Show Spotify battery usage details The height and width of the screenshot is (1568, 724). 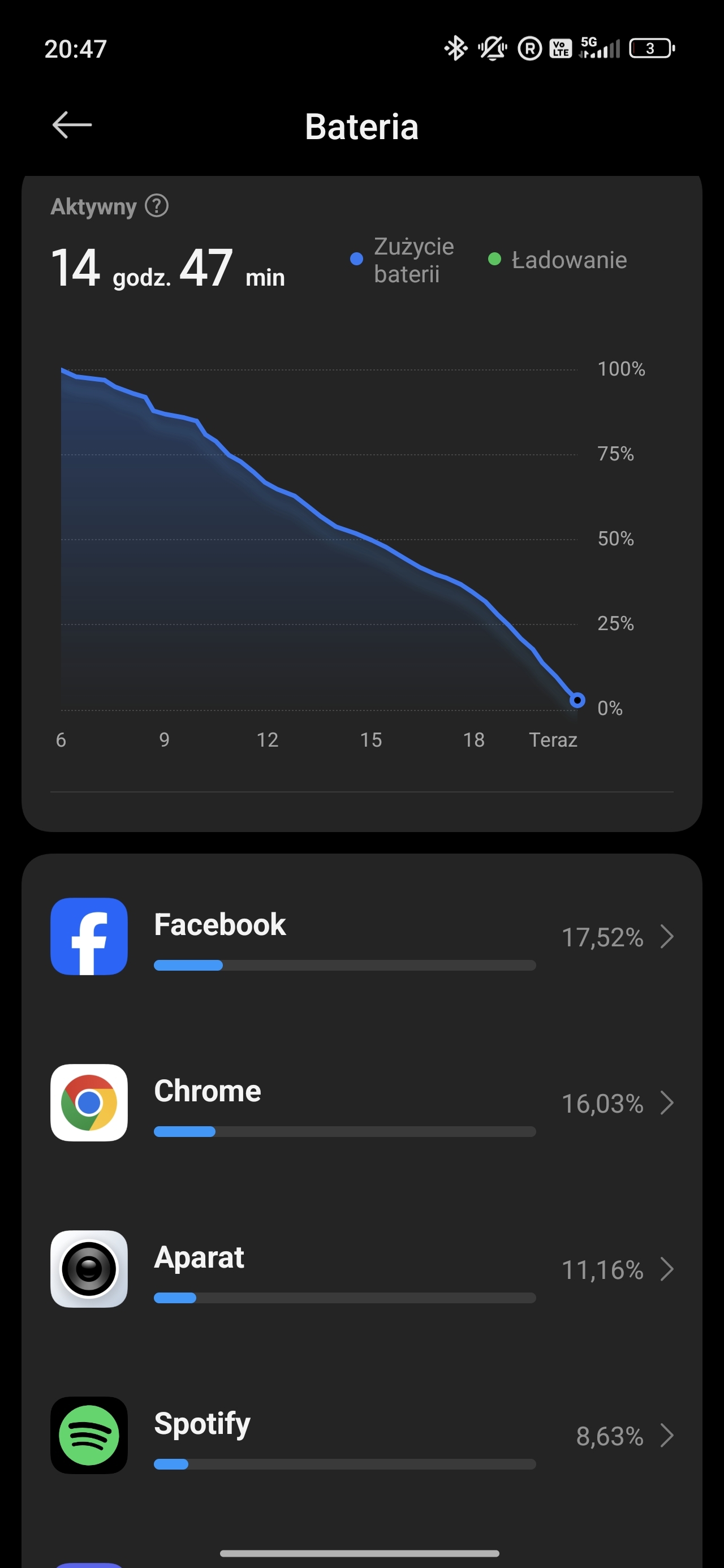click(x=361, y=1435)
